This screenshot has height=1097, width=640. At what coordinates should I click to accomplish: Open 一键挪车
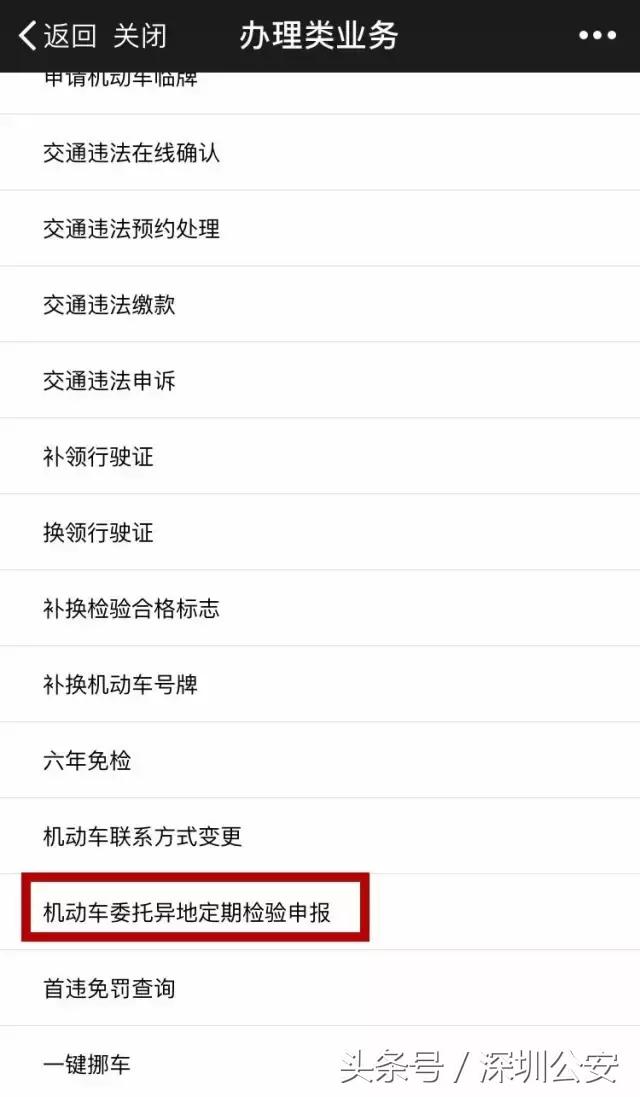tap(320, 1062)
